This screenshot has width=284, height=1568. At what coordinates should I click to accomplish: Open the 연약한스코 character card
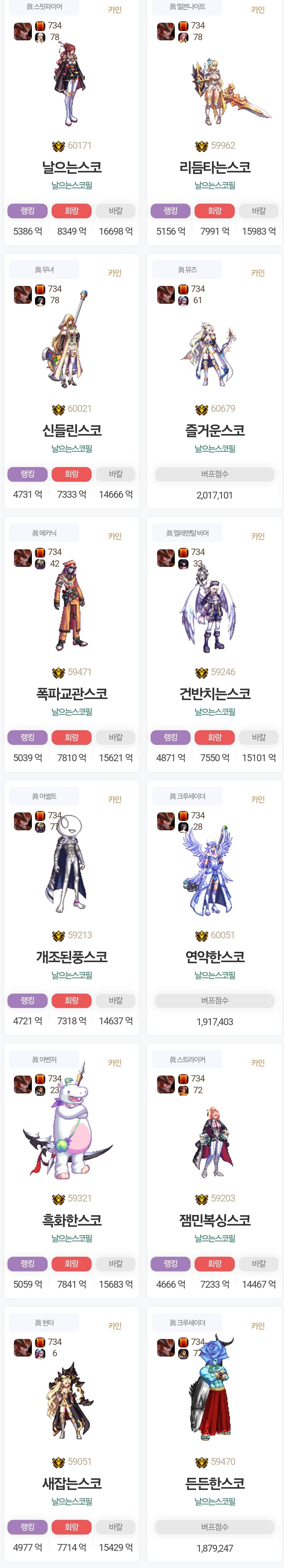(215, 956)
